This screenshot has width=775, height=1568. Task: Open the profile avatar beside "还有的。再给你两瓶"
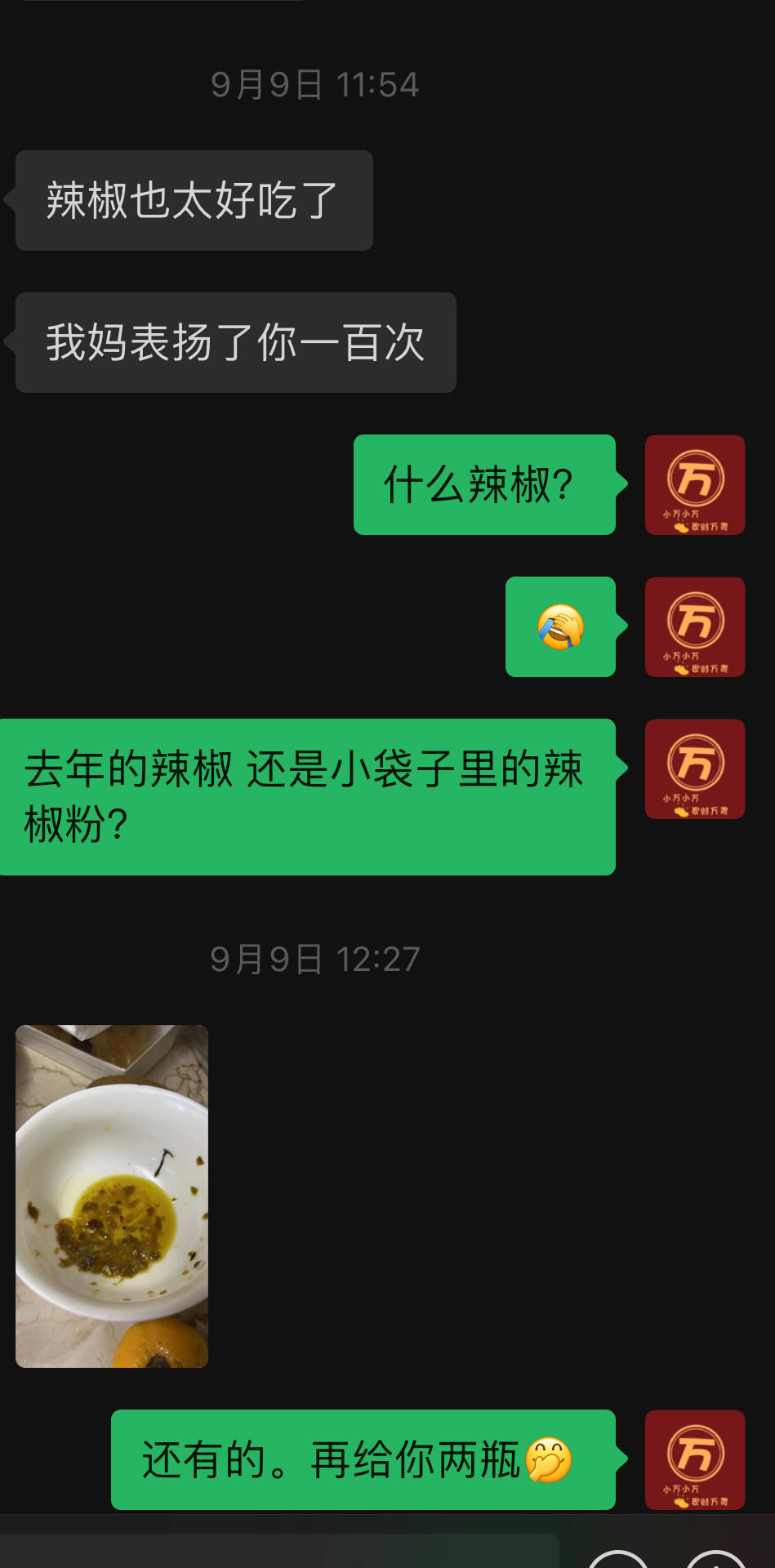pyautogui.click(x=694, y=1459)
